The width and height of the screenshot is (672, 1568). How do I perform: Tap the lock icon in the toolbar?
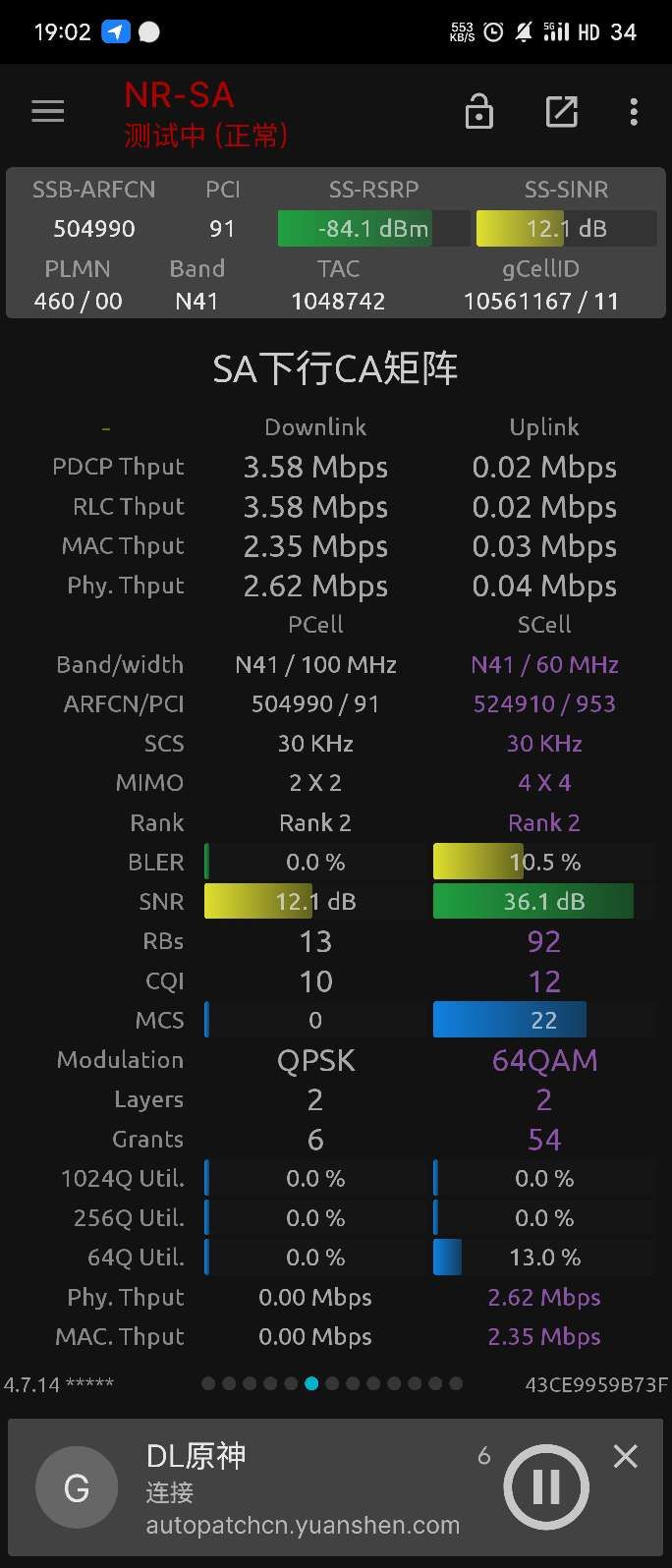(x=478, y=112)
